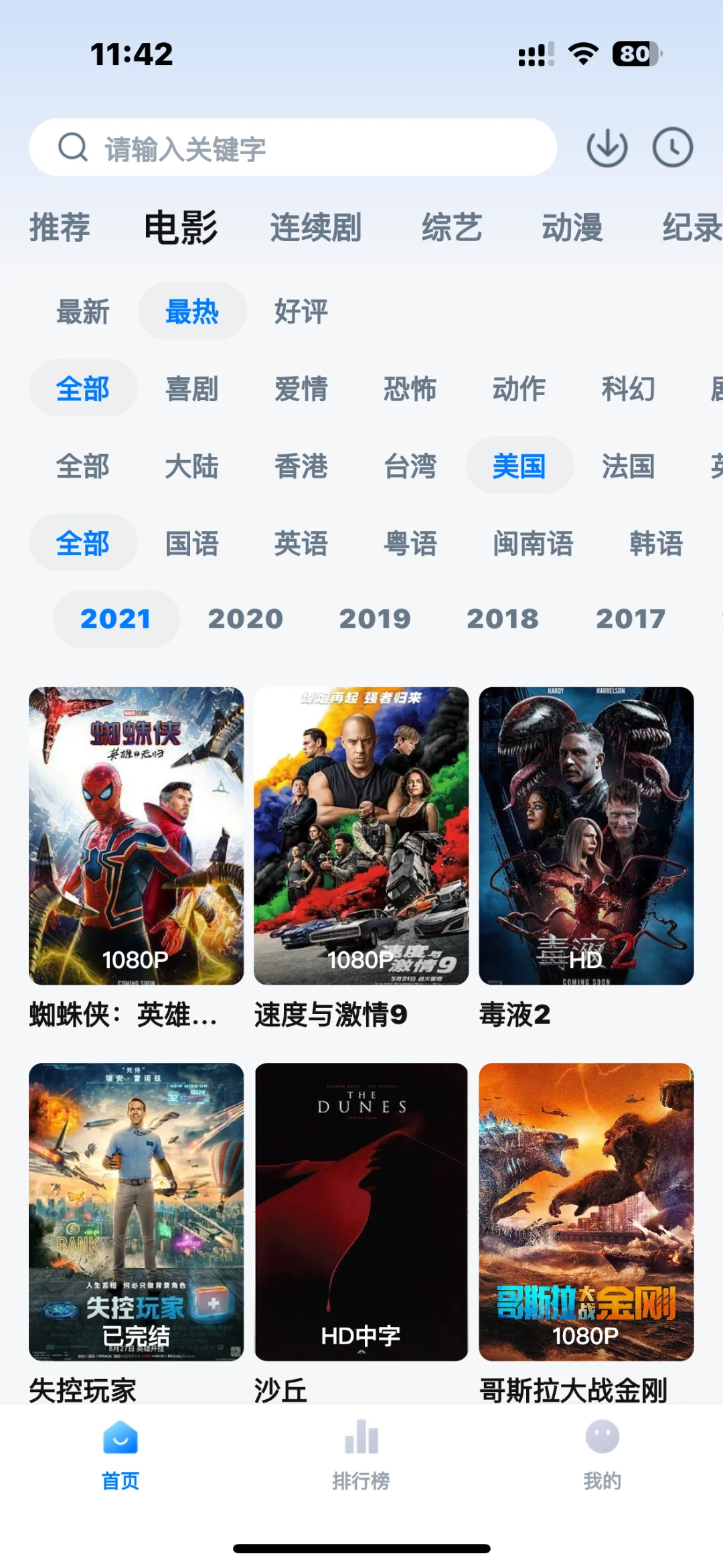Select the 香港 region filter
The image size is (723, 1568).
(x=301, y=466)
